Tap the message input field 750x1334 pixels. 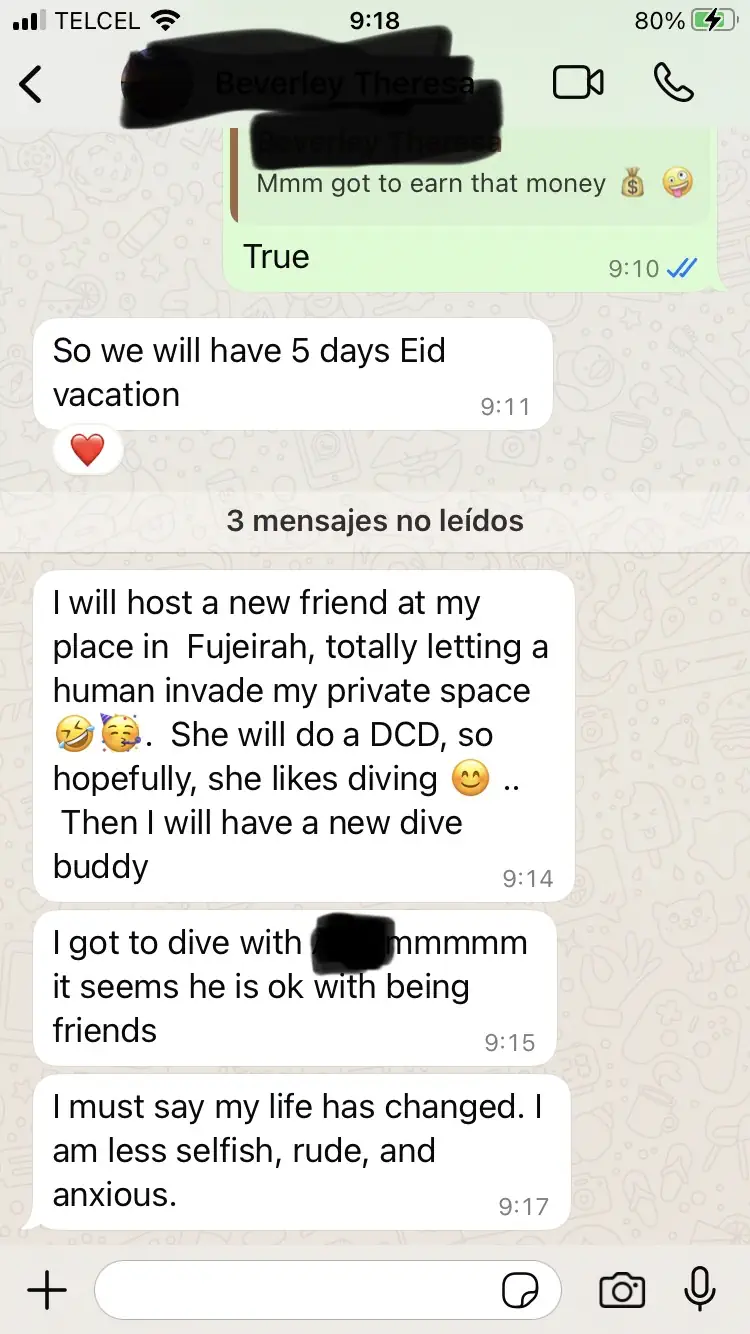(300, 1290)
